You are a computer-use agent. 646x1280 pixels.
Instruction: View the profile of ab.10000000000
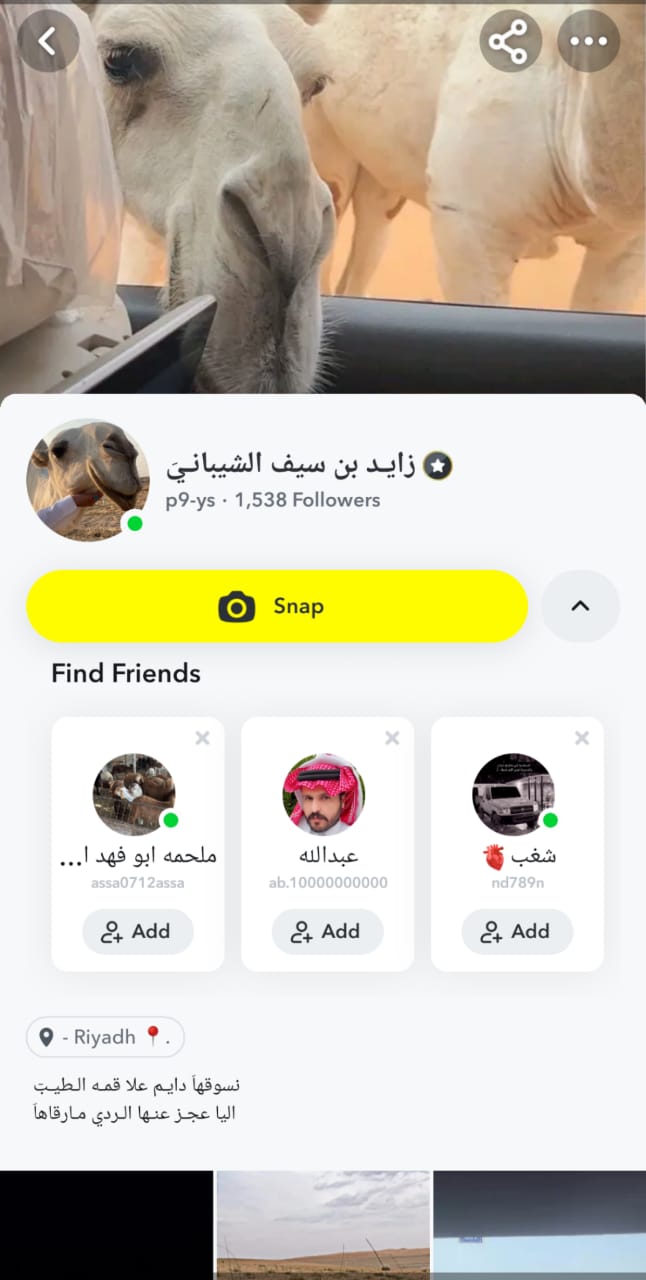(x=324, y=794)
